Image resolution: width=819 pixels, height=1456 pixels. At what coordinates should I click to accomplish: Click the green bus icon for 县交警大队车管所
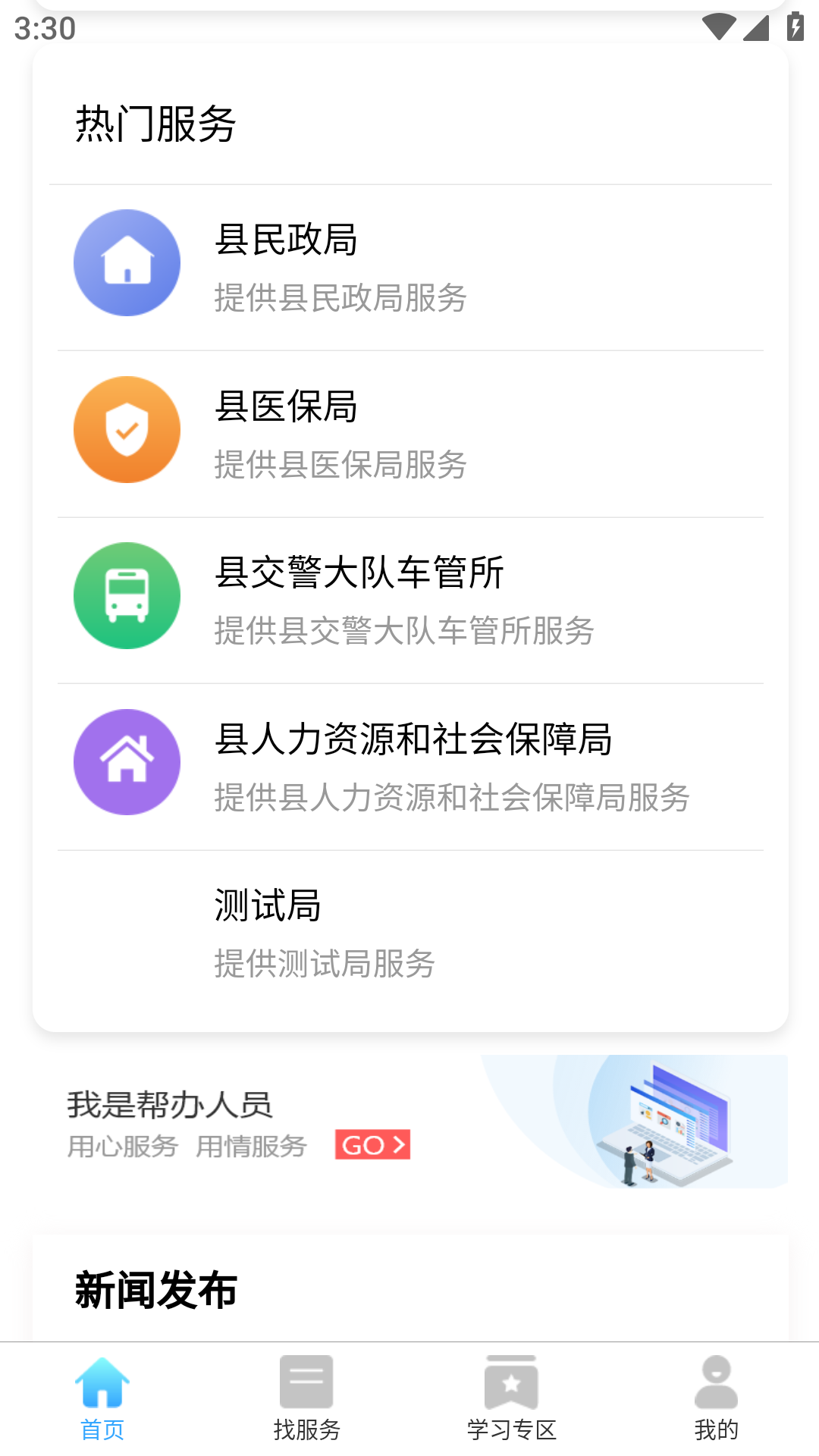tap(126, 595)
